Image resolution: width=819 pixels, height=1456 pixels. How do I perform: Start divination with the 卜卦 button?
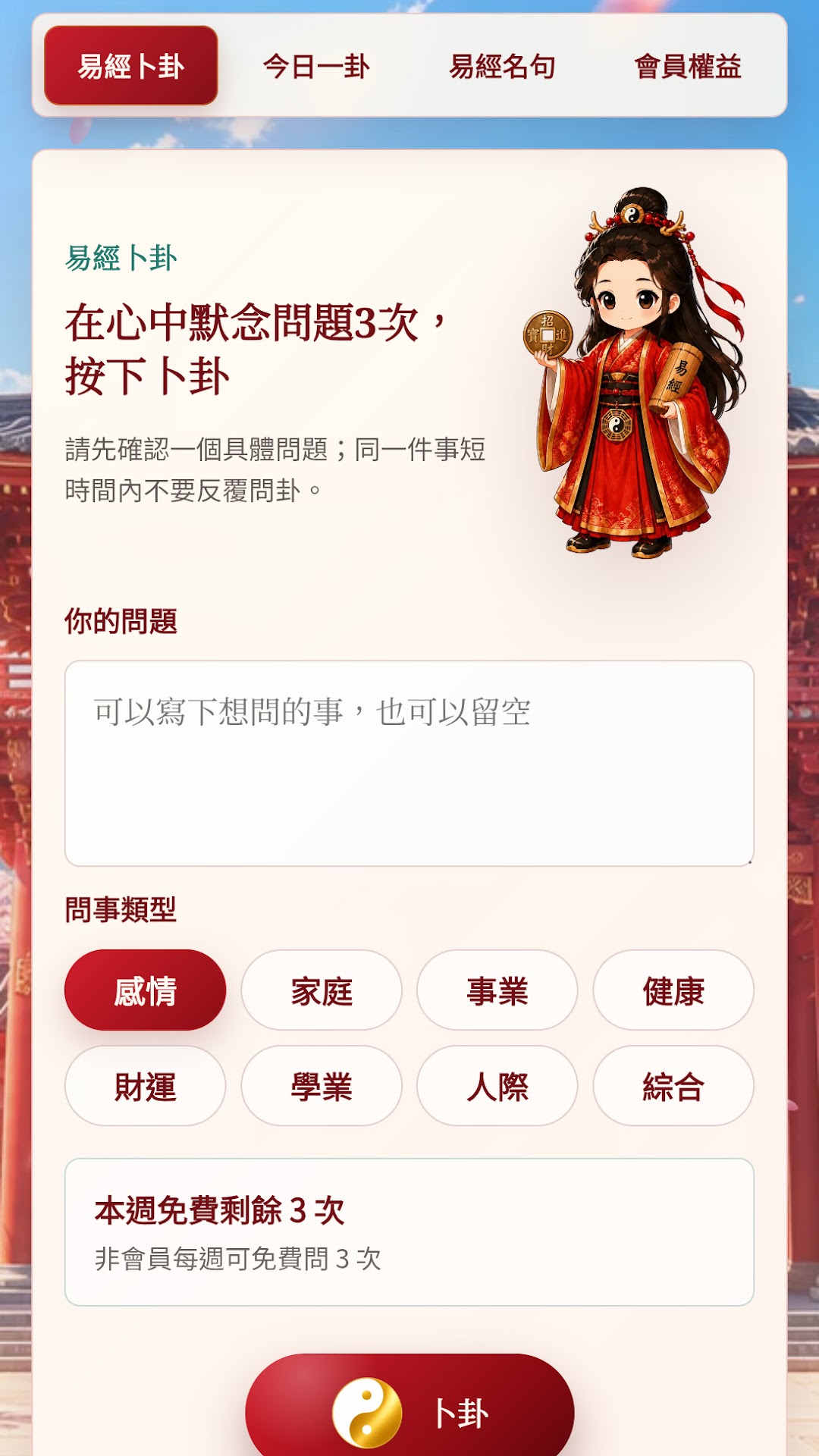click(409, 1409)
